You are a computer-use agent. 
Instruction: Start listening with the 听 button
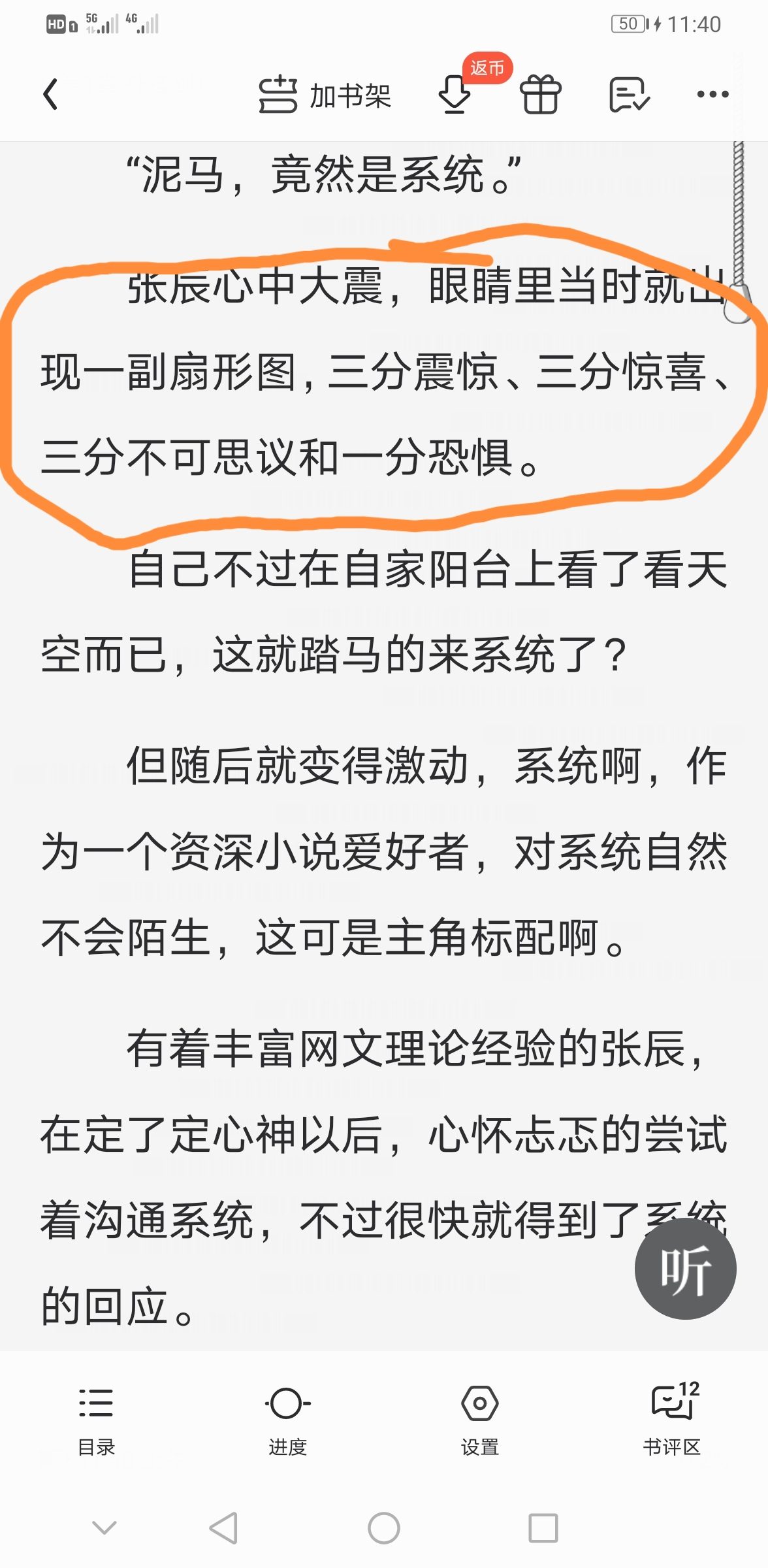pyautogui.click(x=685, y=1269)
